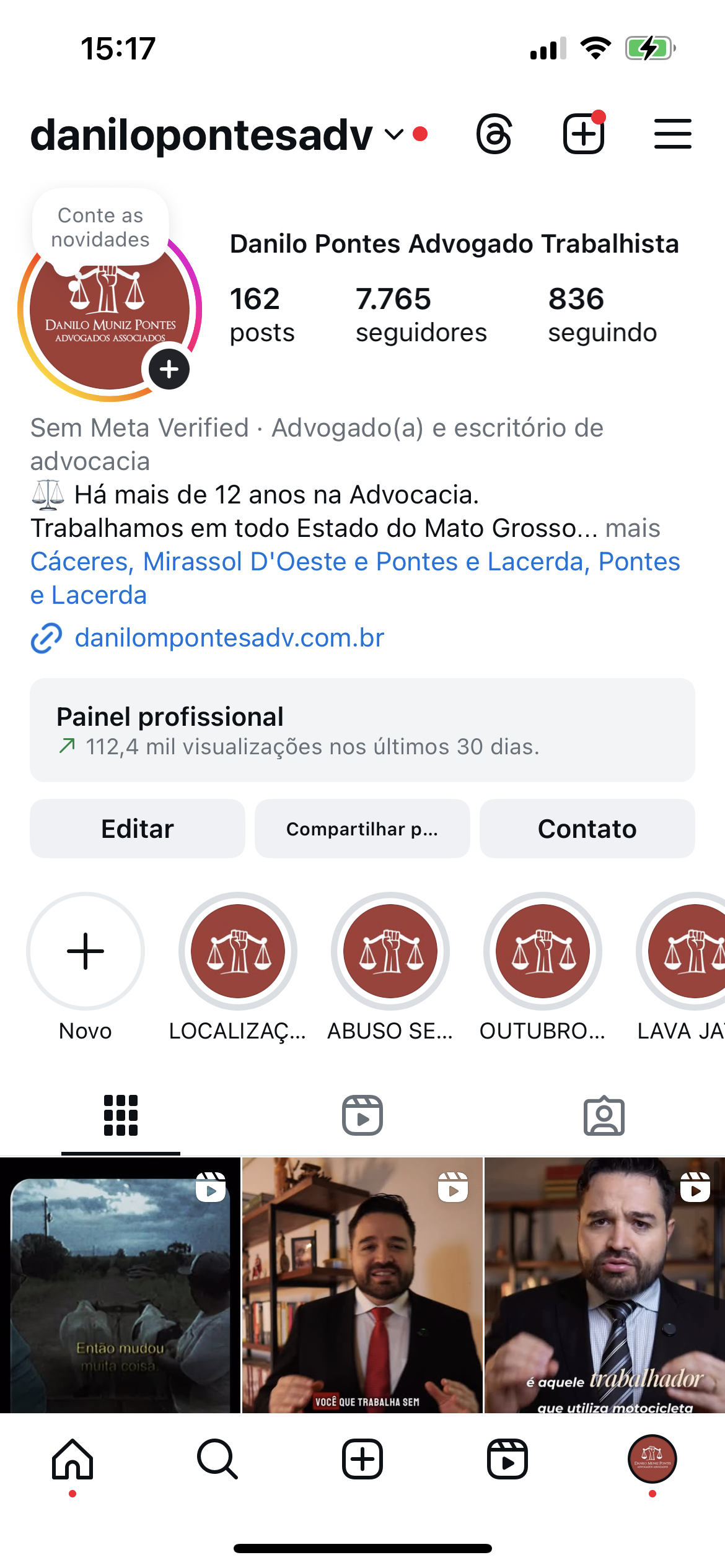Image resolution: width=725 pixels, height=1568 pixels.
Task: Create a new post from header plus
Action: 583,134
